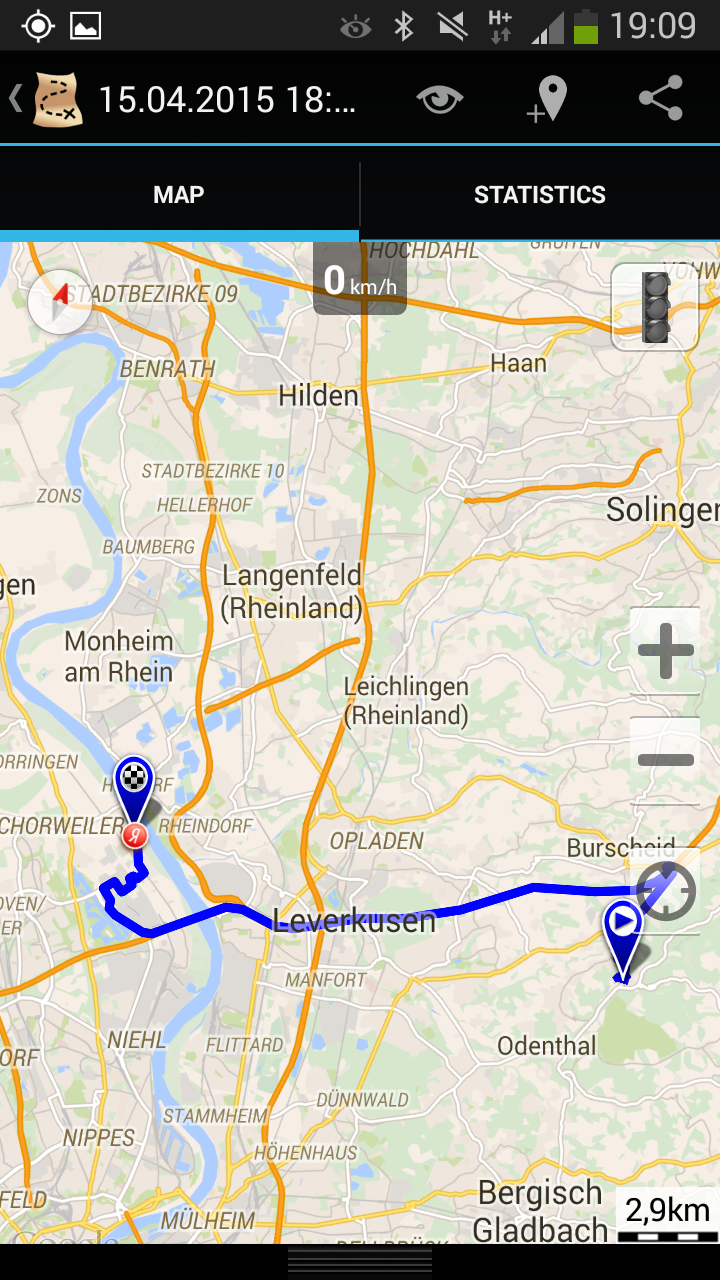This screenshot has width=720, height=1280.
Task: Center map on my location
Action: (666, 890)
